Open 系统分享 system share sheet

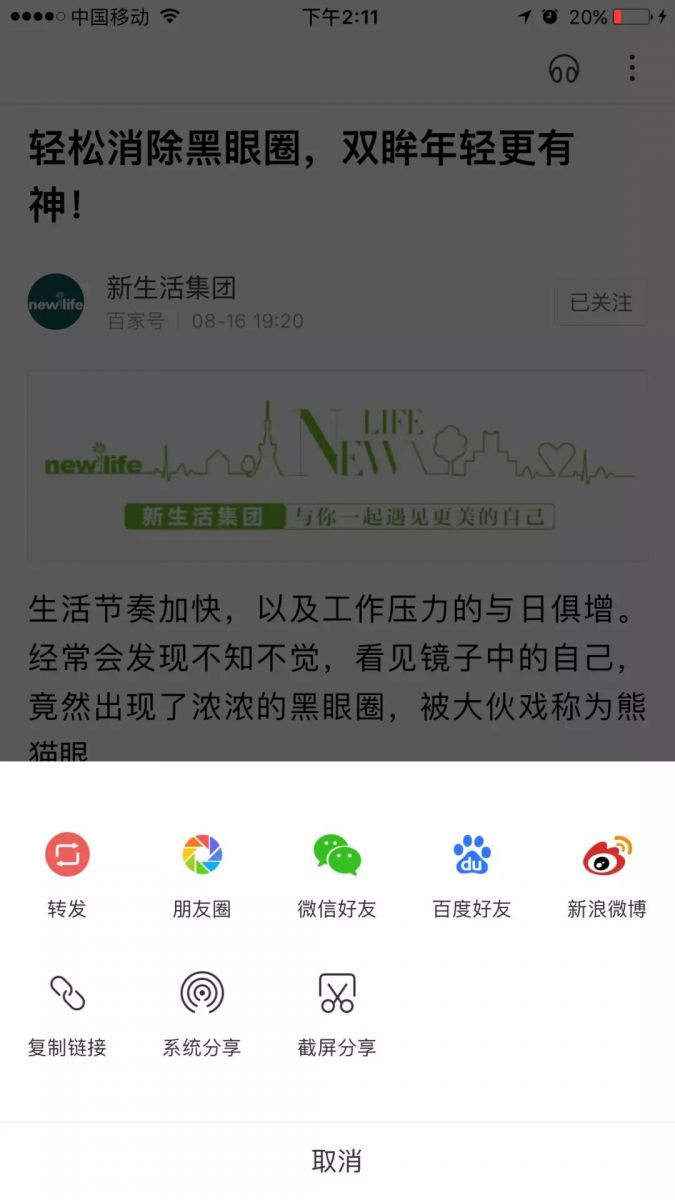point(202,994)
